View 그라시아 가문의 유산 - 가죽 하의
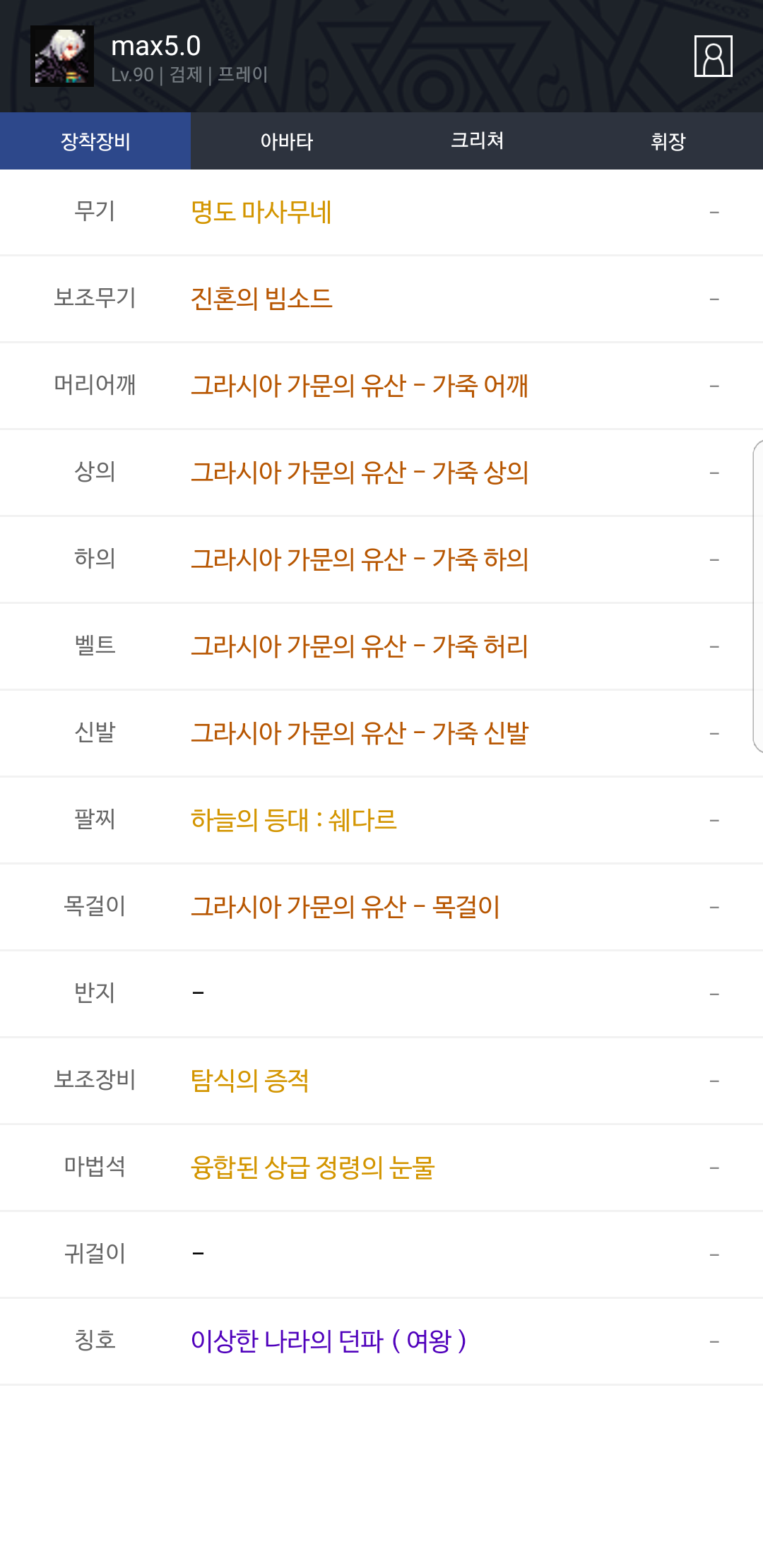This screenshot has width=763, height=1568. coord(360,559)
